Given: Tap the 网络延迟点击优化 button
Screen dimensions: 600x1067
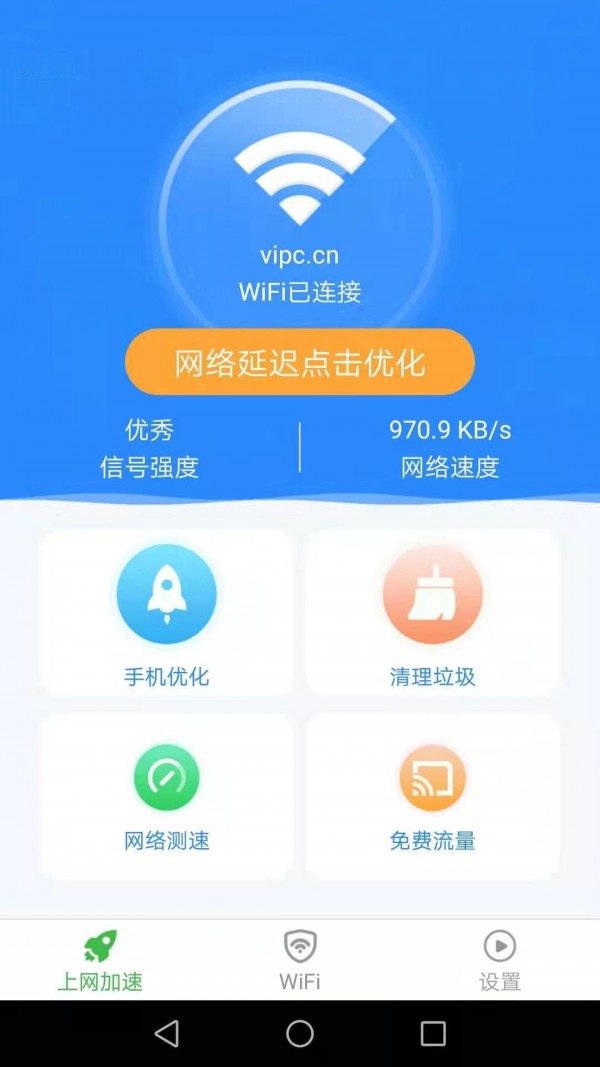Looking at the screenshot, I should tap(300, 362).
